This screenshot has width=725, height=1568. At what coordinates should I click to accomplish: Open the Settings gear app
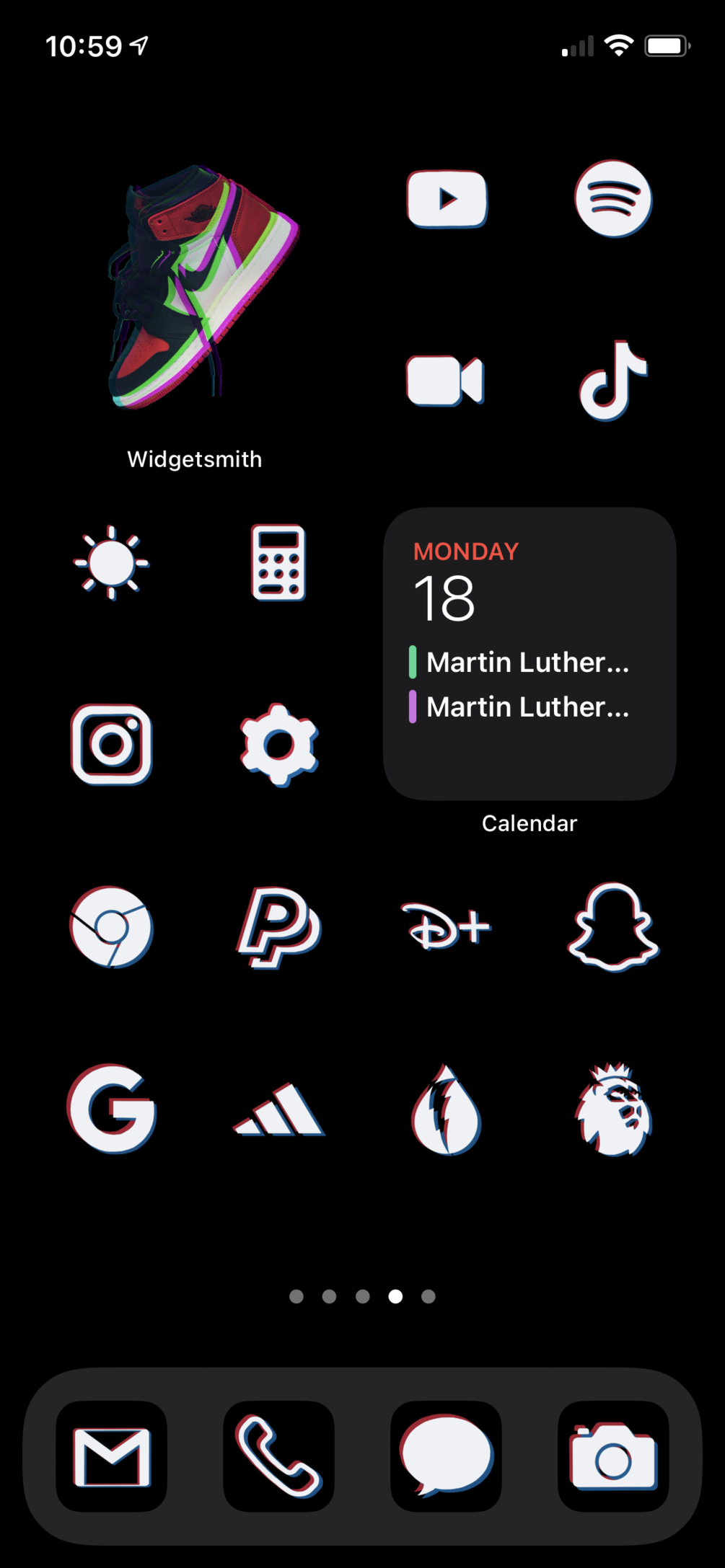(x=278, y=744)
